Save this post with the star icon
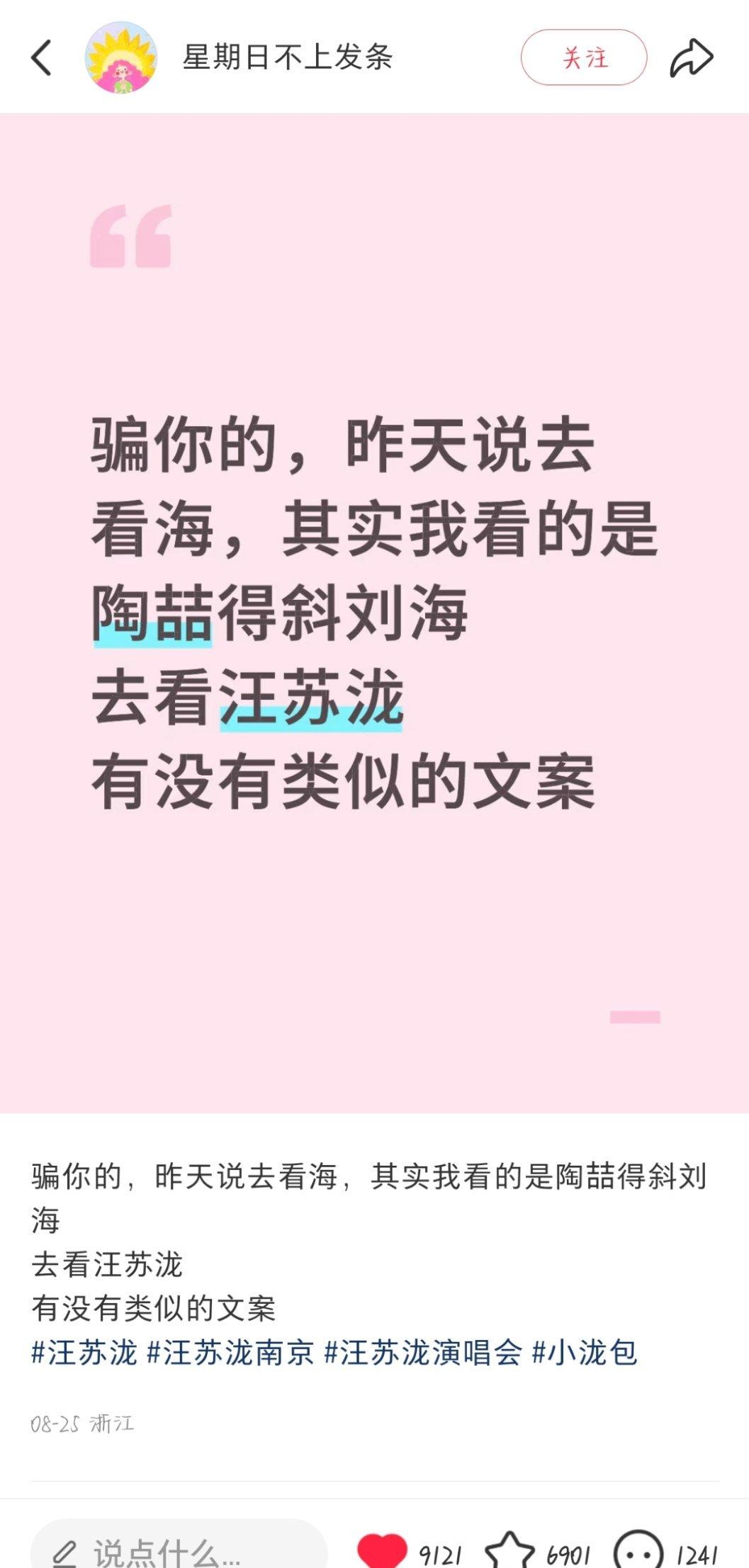The height and width of the screenshot is (1568, 749). pyautogui.click(x=510, y=1551)
